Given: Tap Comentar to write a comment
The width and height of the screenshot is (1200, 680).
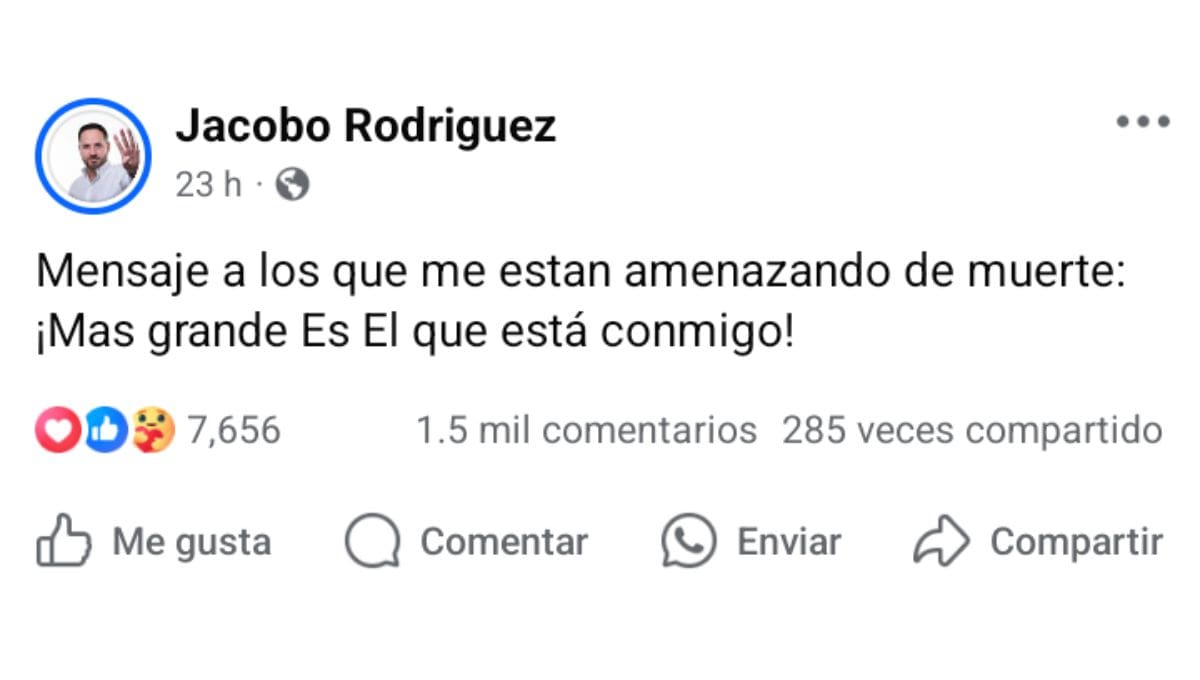Looking at the screenshot, I should tap(467, 542).
